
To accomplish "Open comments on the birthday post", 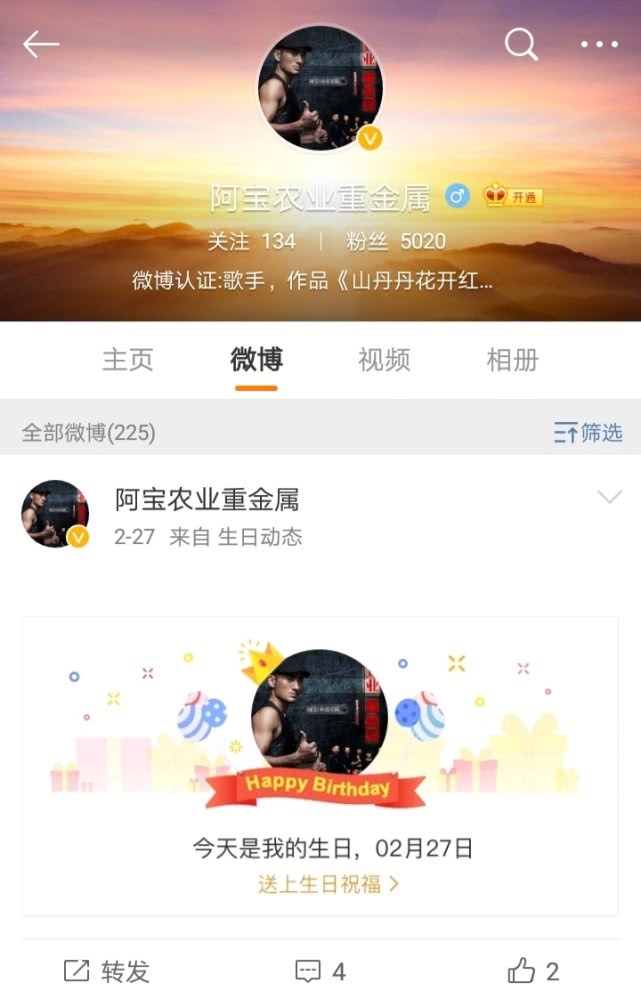I will [x=320, y=970].
